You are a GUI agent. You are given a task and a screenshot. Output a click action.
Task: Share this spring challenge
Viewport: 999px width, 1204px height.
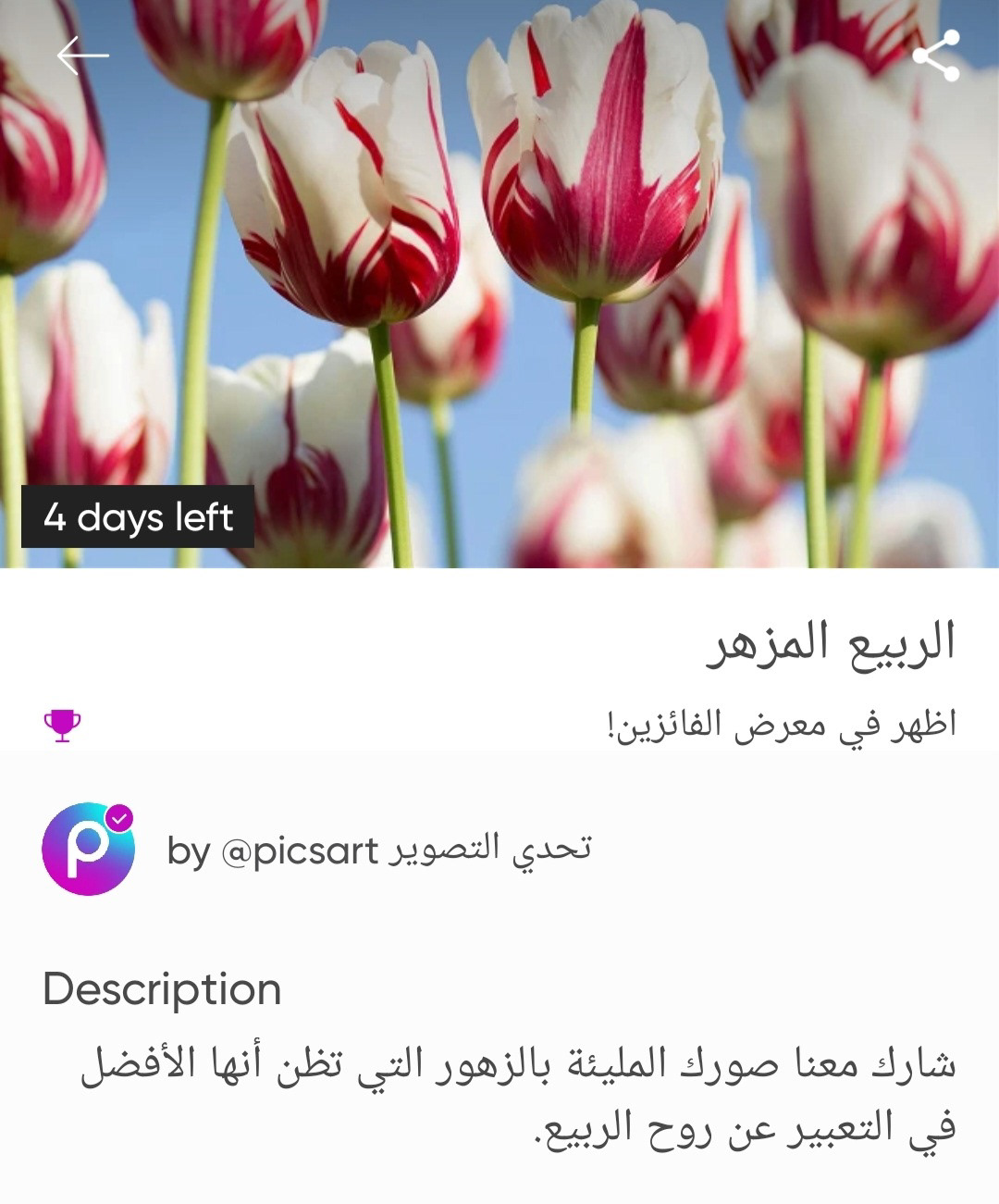935,56
